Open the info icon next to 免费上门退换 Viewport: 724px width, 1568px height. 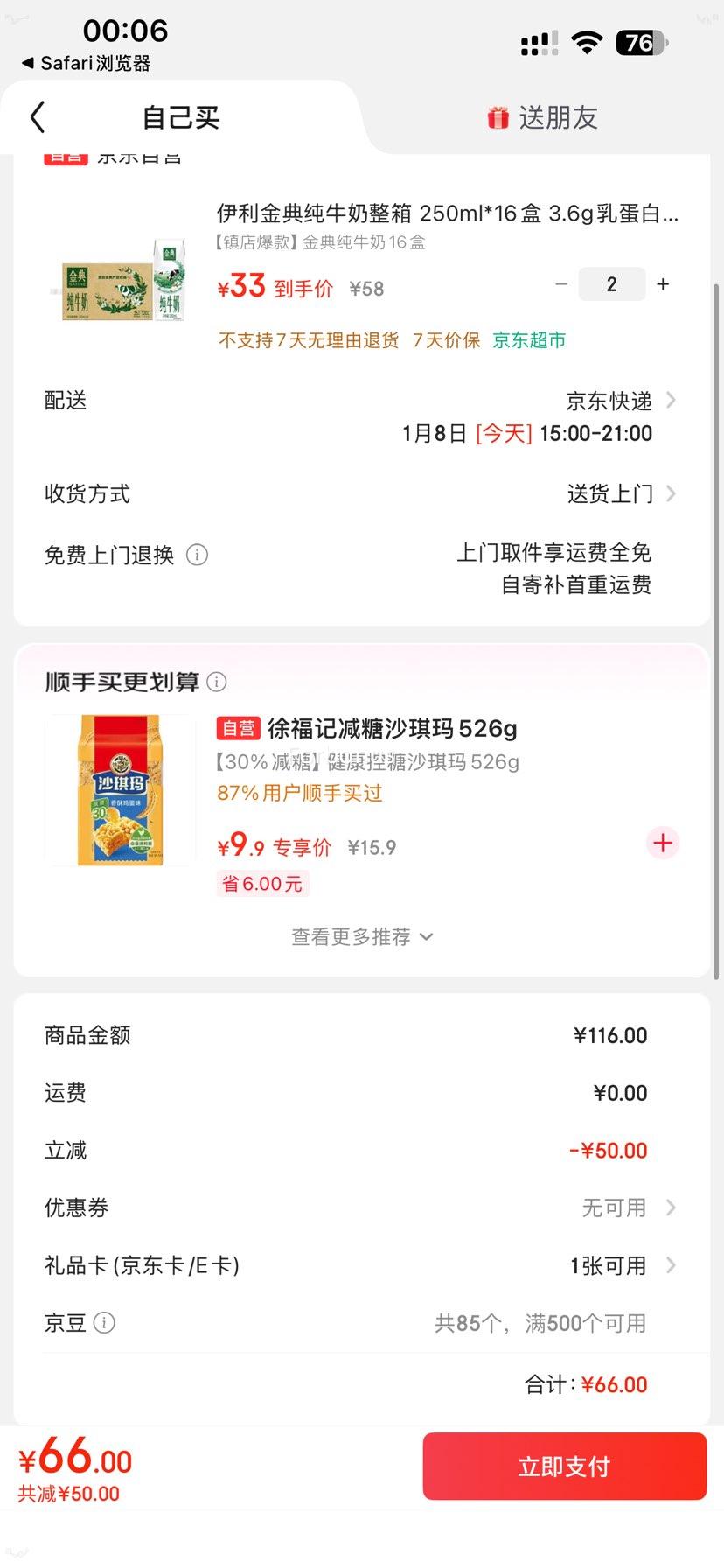198,555
